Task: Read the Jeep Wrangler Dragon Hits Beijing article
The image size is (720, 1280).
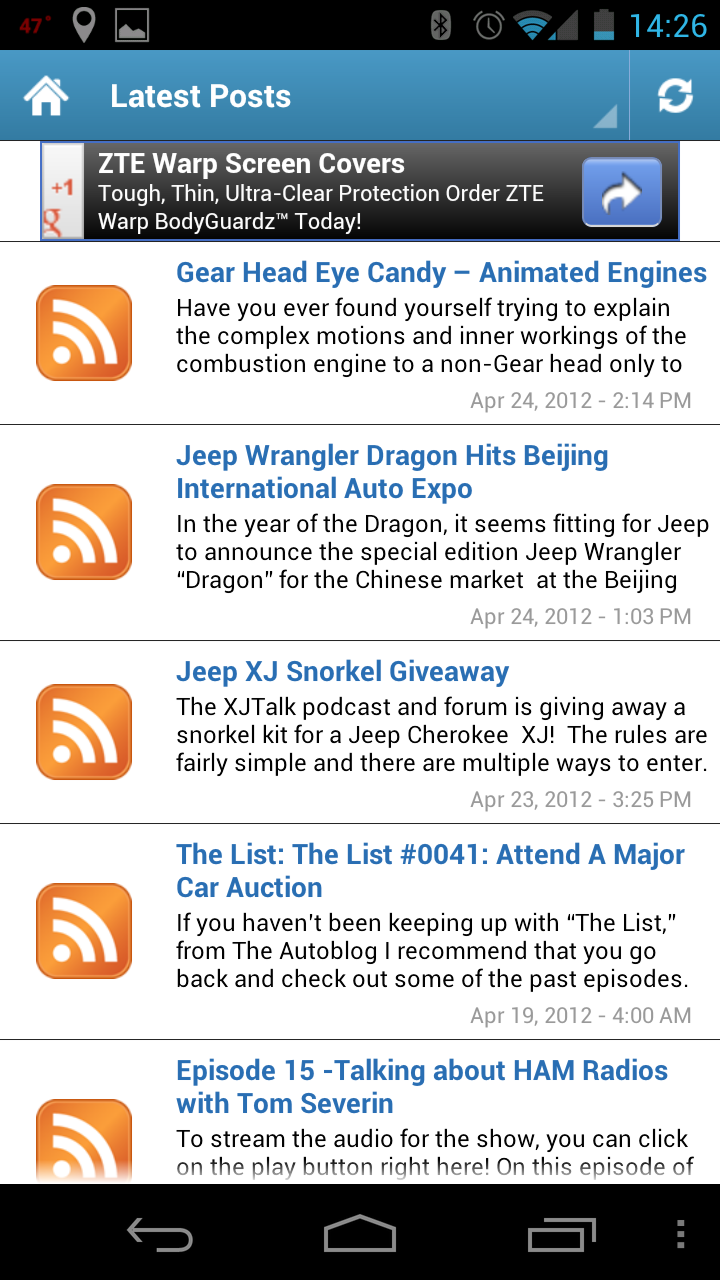Action: [360, 533]
